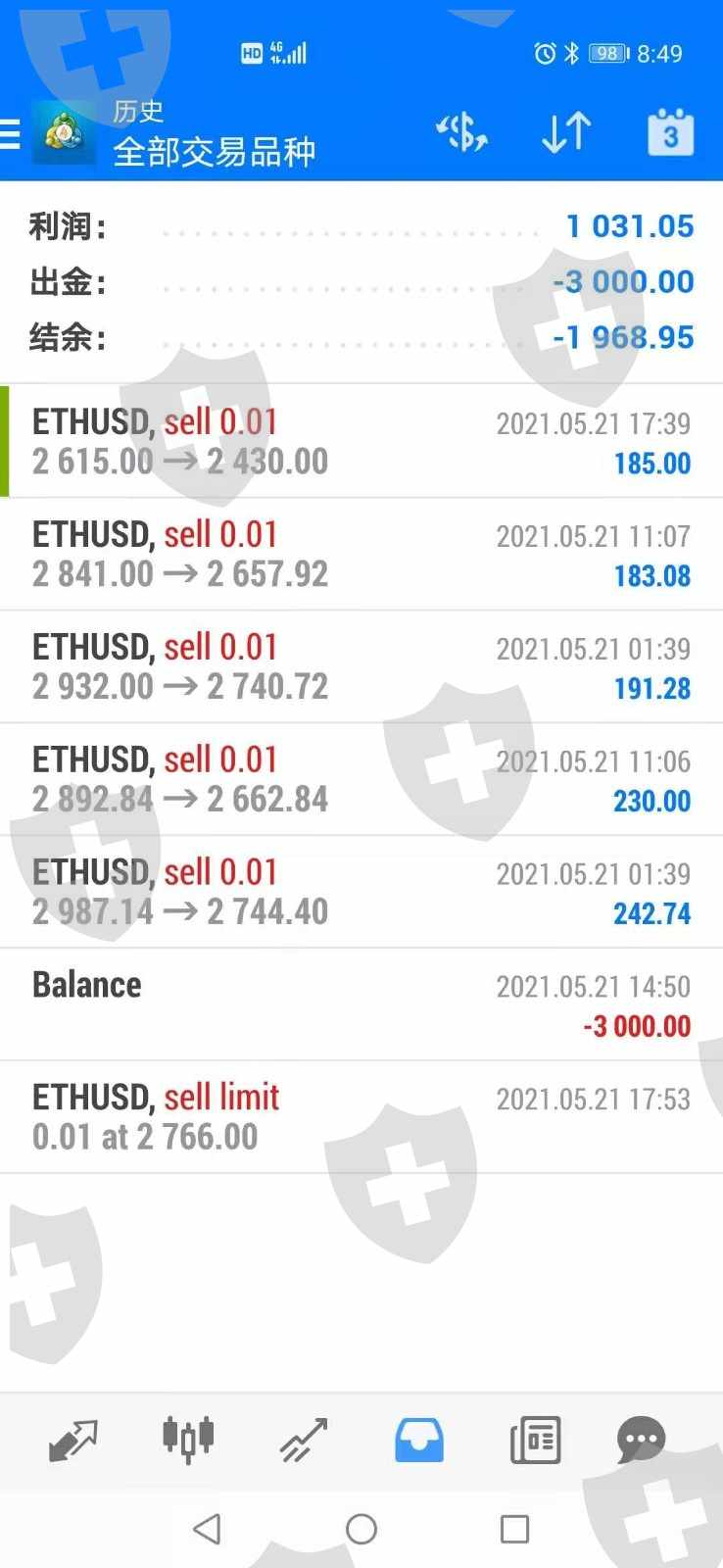
Task: Go to the candlestick Chart tab
Action: [x=188, y=1441]
